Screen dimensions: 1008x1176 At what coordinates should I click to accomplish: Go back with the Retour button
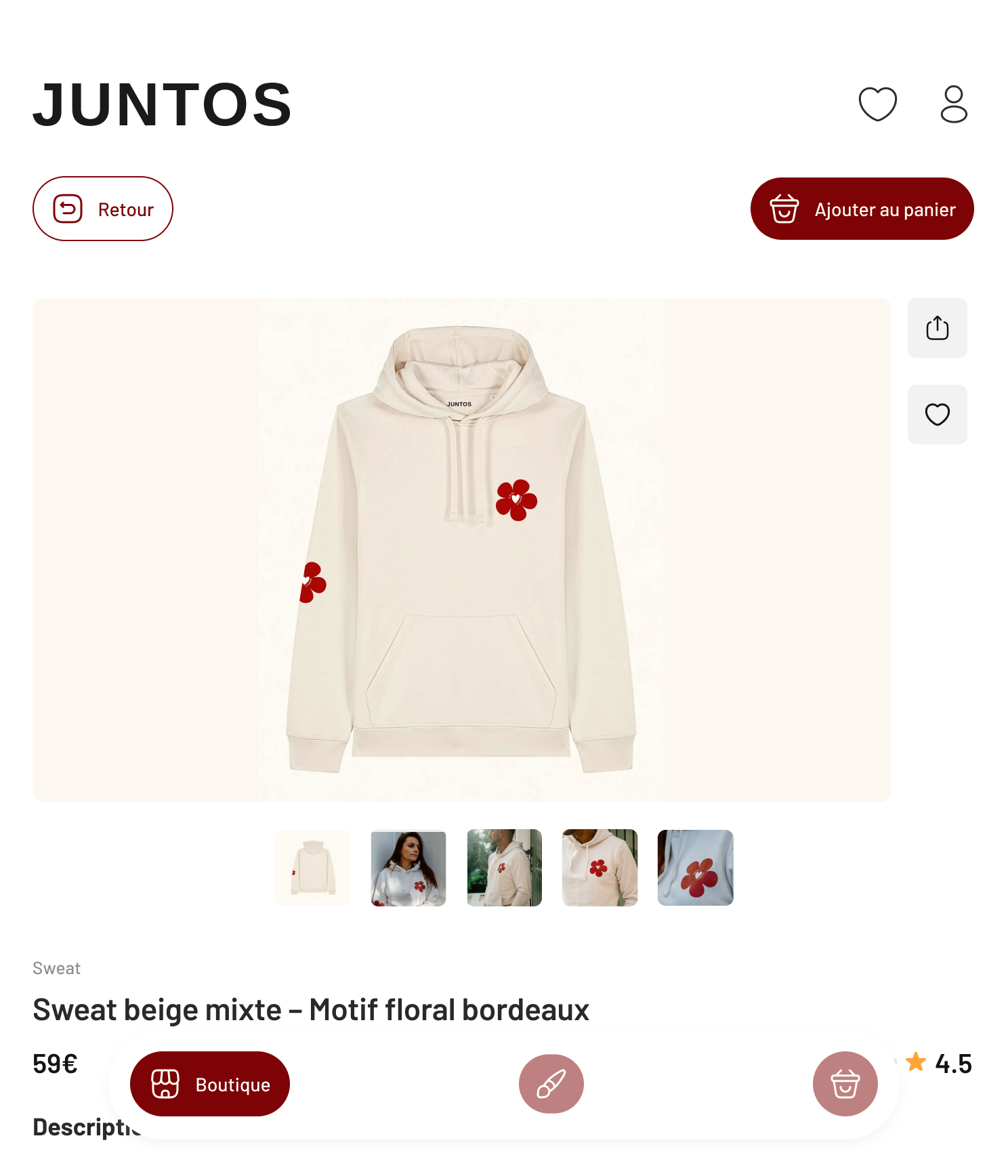[x=103, y=209]
